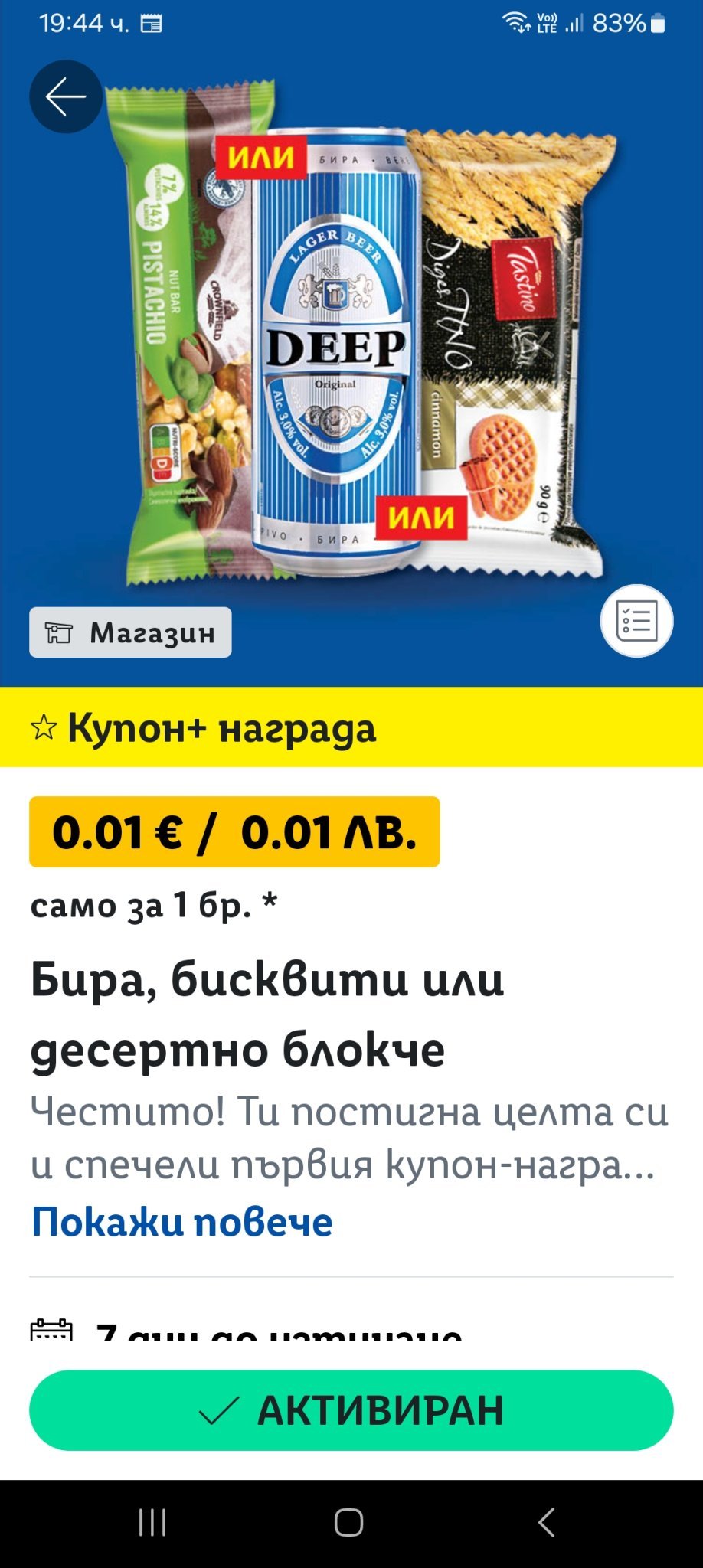Tap the АКТИВИРАН coupon button
703x1568 pixels.
pos(351,1410)
